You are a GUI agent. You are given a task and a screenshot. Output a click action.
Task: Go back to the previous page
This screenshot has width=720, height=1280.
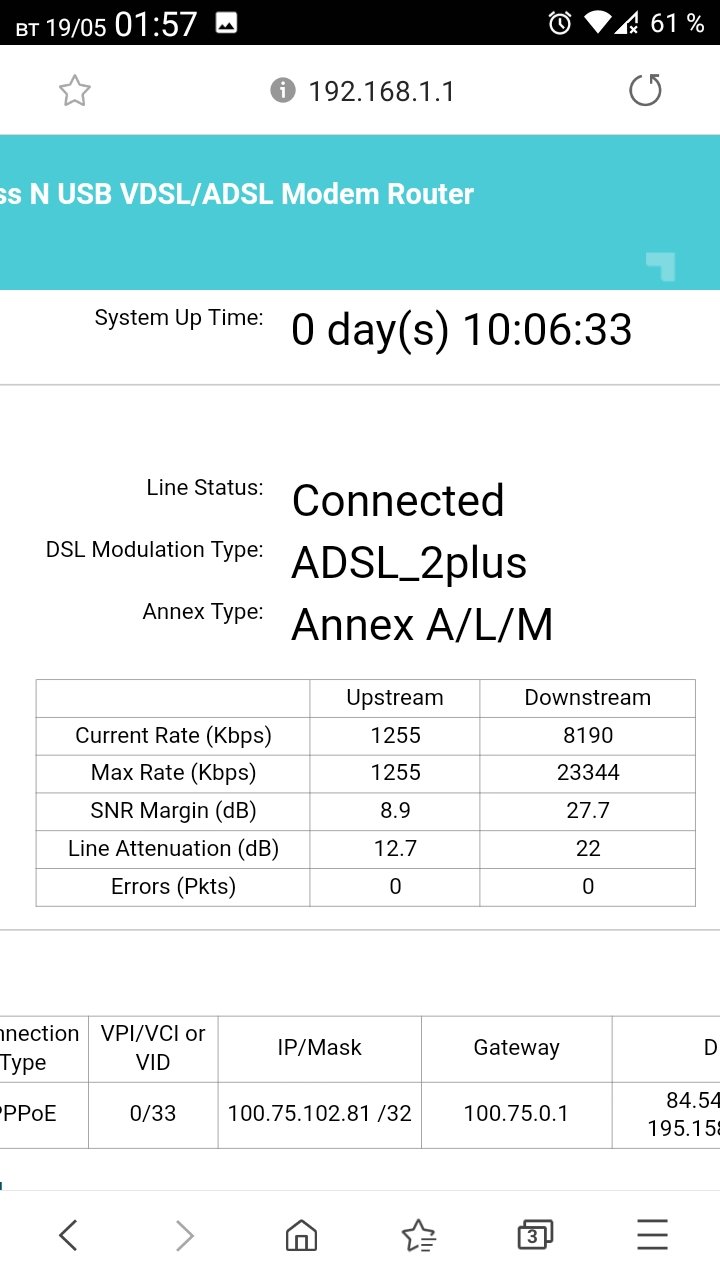pyautogui.click(x=68, y=1236)
